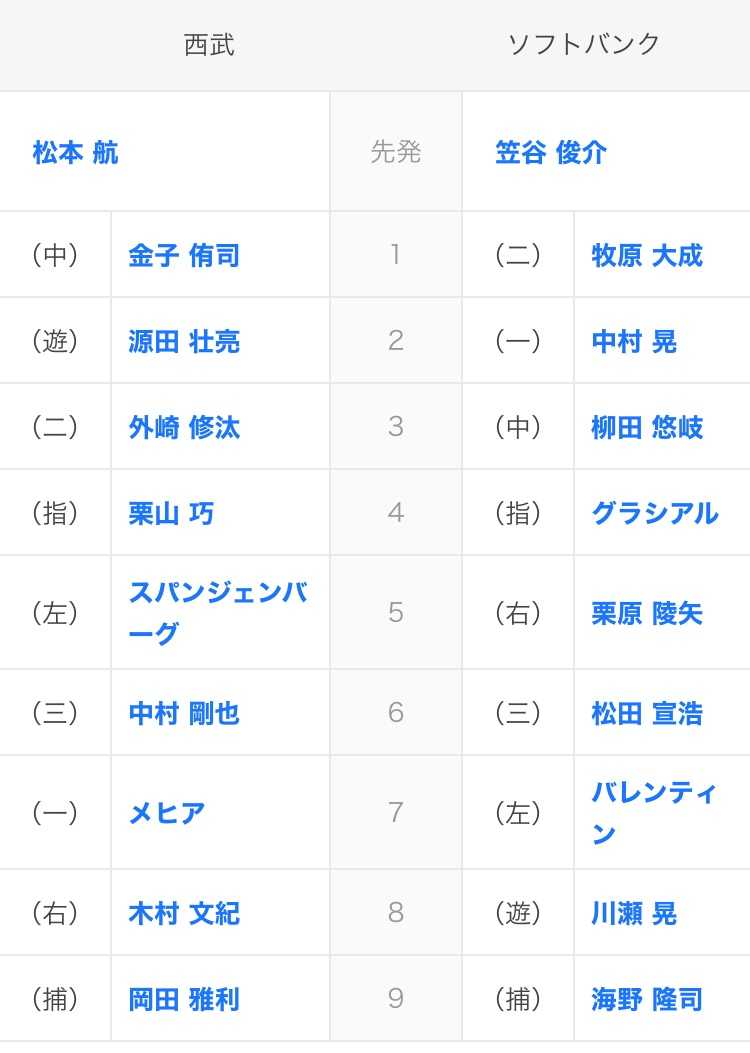View 中村 剛也 profile
Viewport: 750px width, 1053px height.
pos(184,714)
